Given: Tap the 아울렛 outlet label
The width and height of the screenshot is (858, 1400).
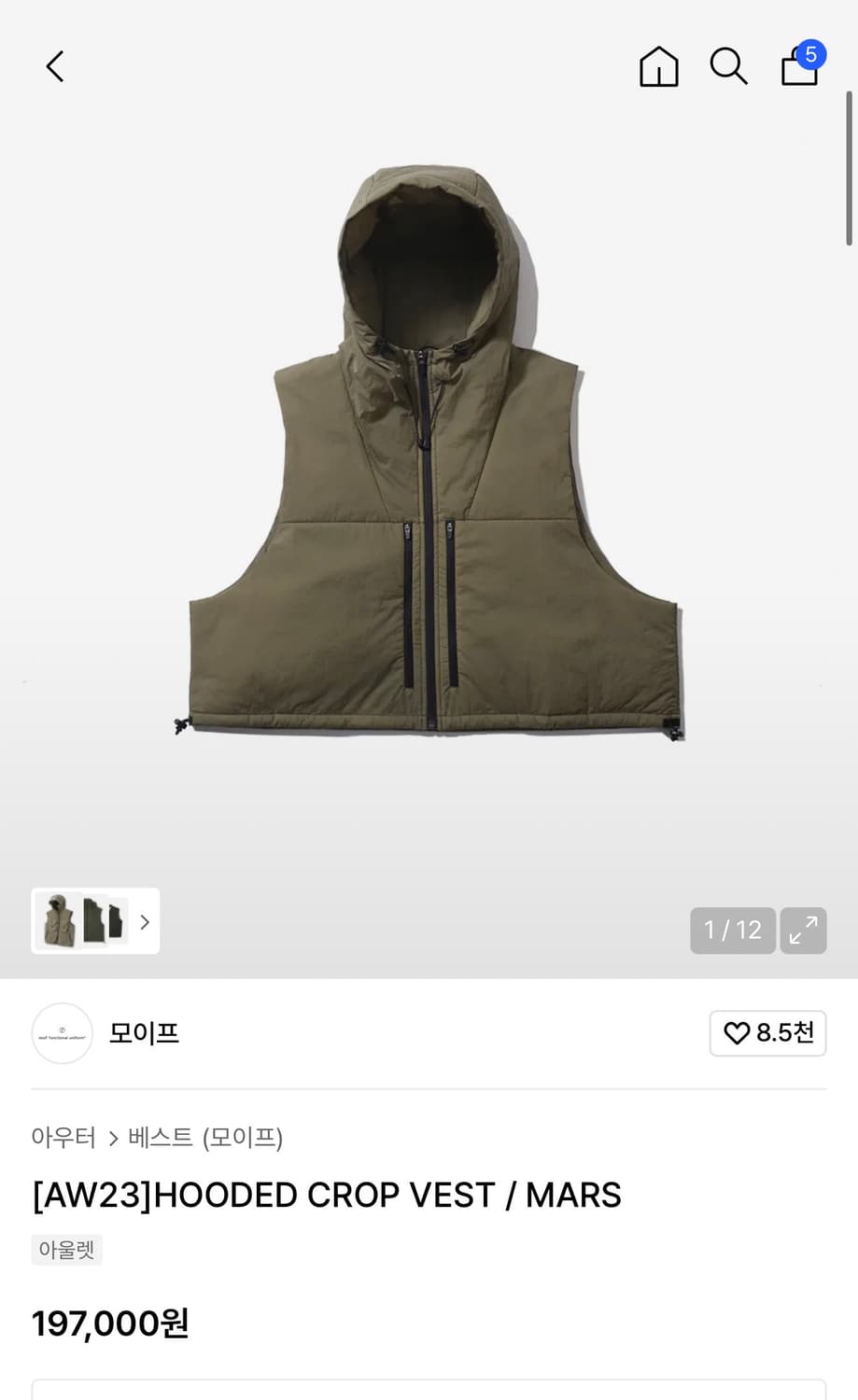Looking at the screenshot, I should 66,1249.
